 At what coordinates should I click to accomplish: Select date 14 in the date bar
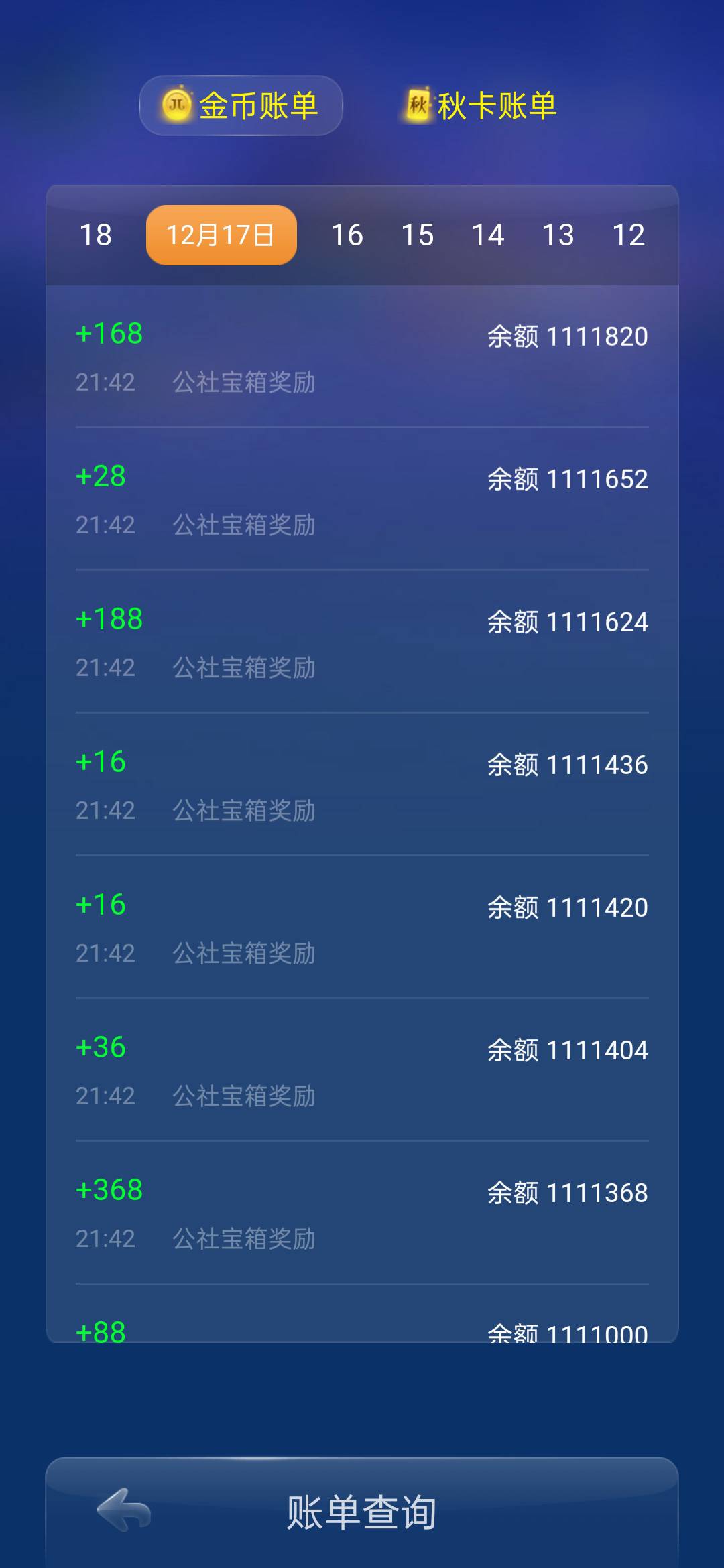pos(489,235)
